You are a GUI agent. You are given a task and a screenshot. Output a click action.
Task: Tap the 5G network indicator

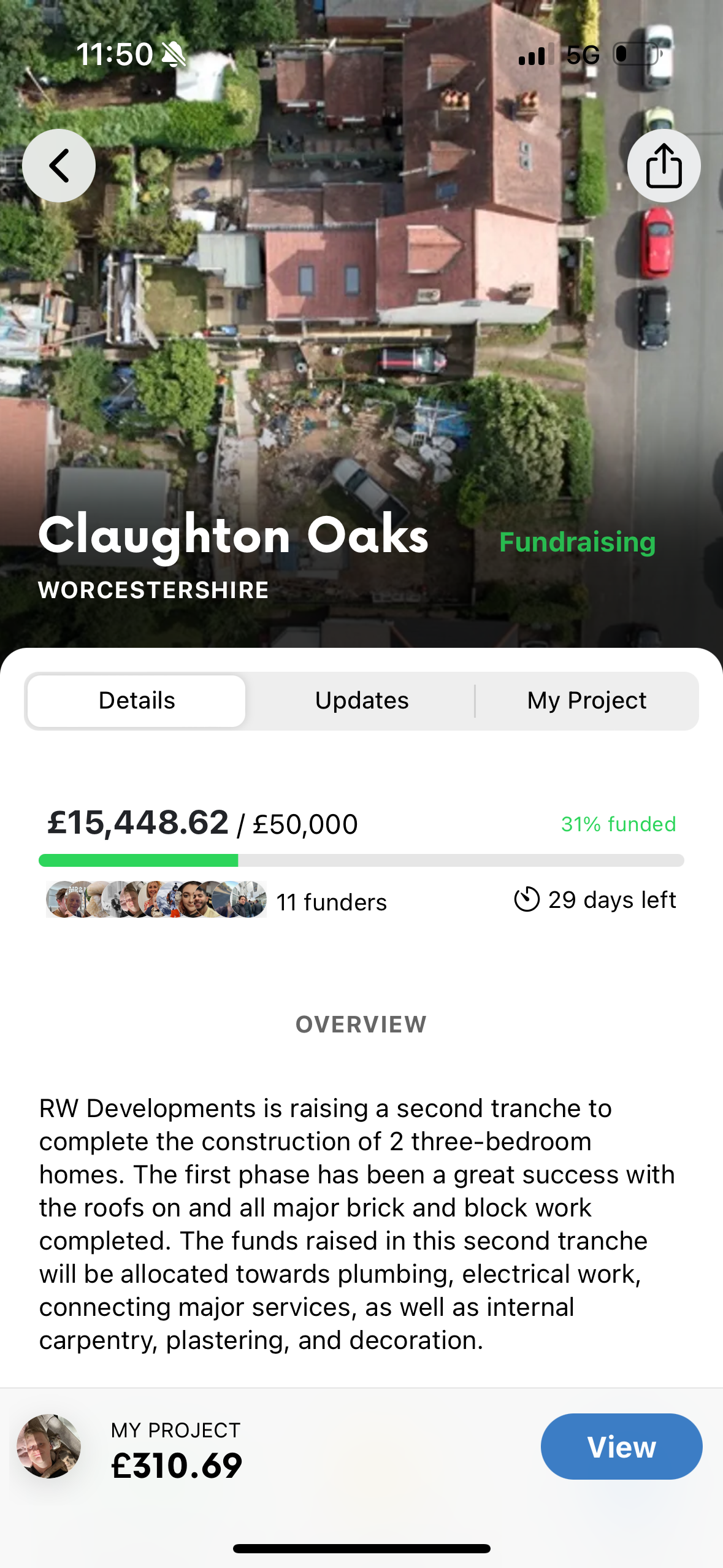tap(583, 55)
